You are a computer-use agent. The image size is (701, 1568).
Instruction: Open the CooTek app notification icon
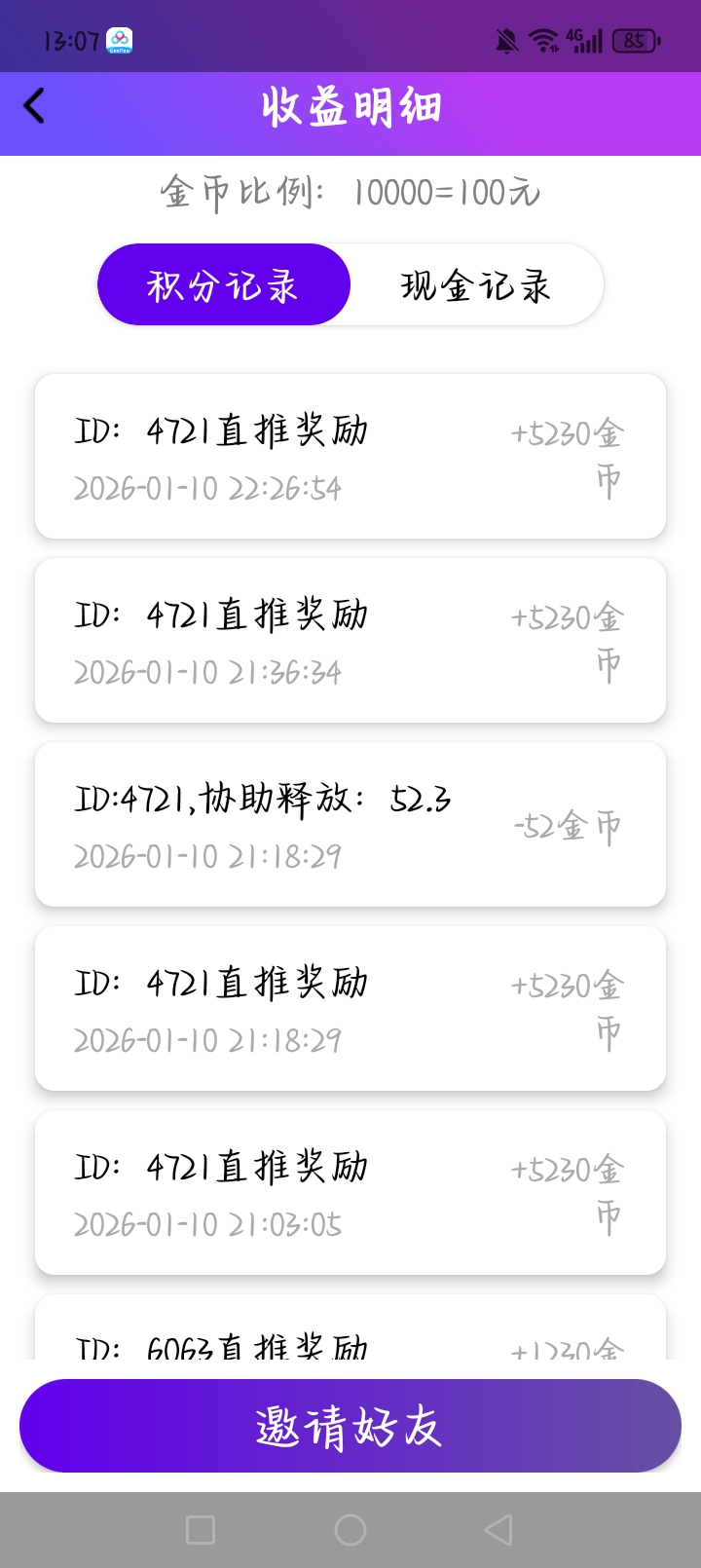click(x=119, y=39)
